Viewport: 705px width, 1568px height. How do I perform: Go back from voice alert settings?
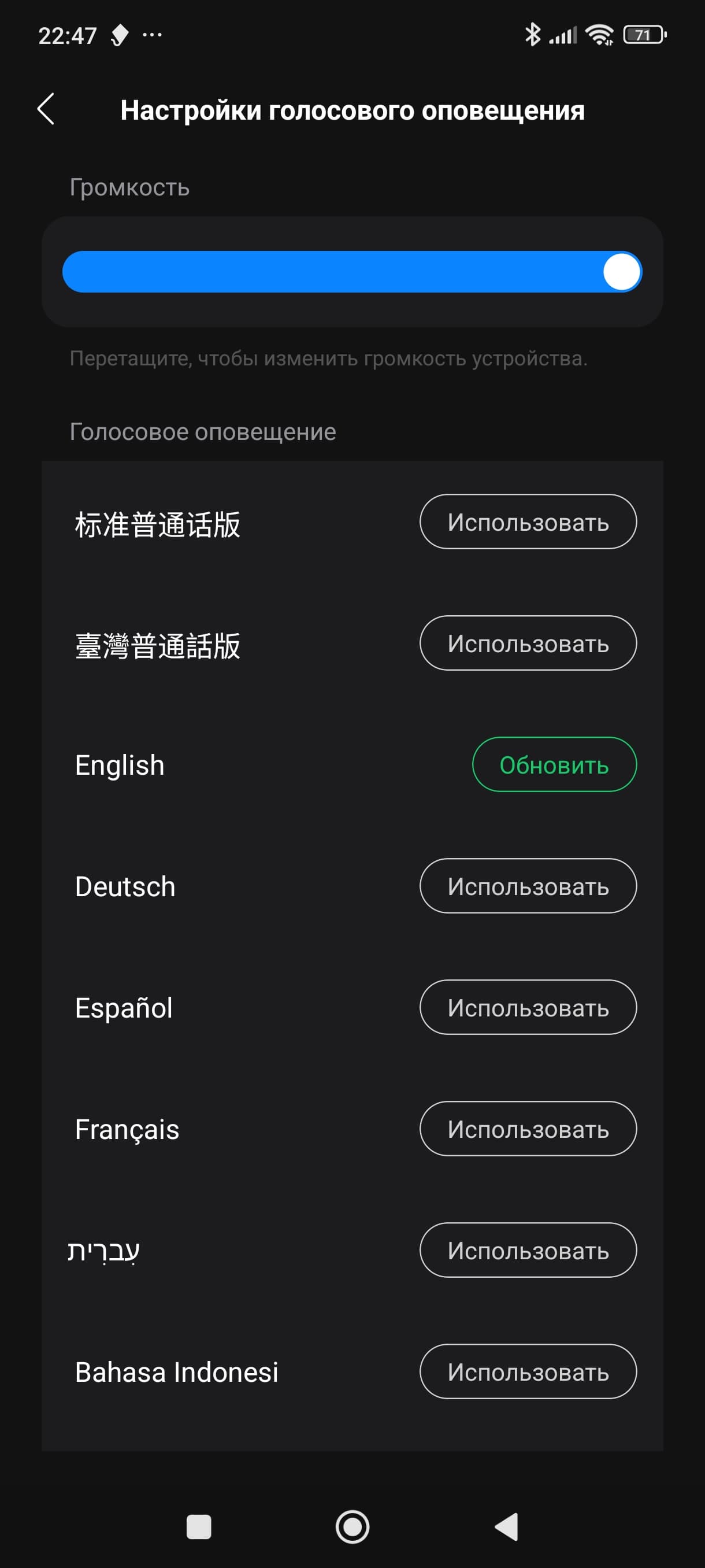[x=46, y=110]
